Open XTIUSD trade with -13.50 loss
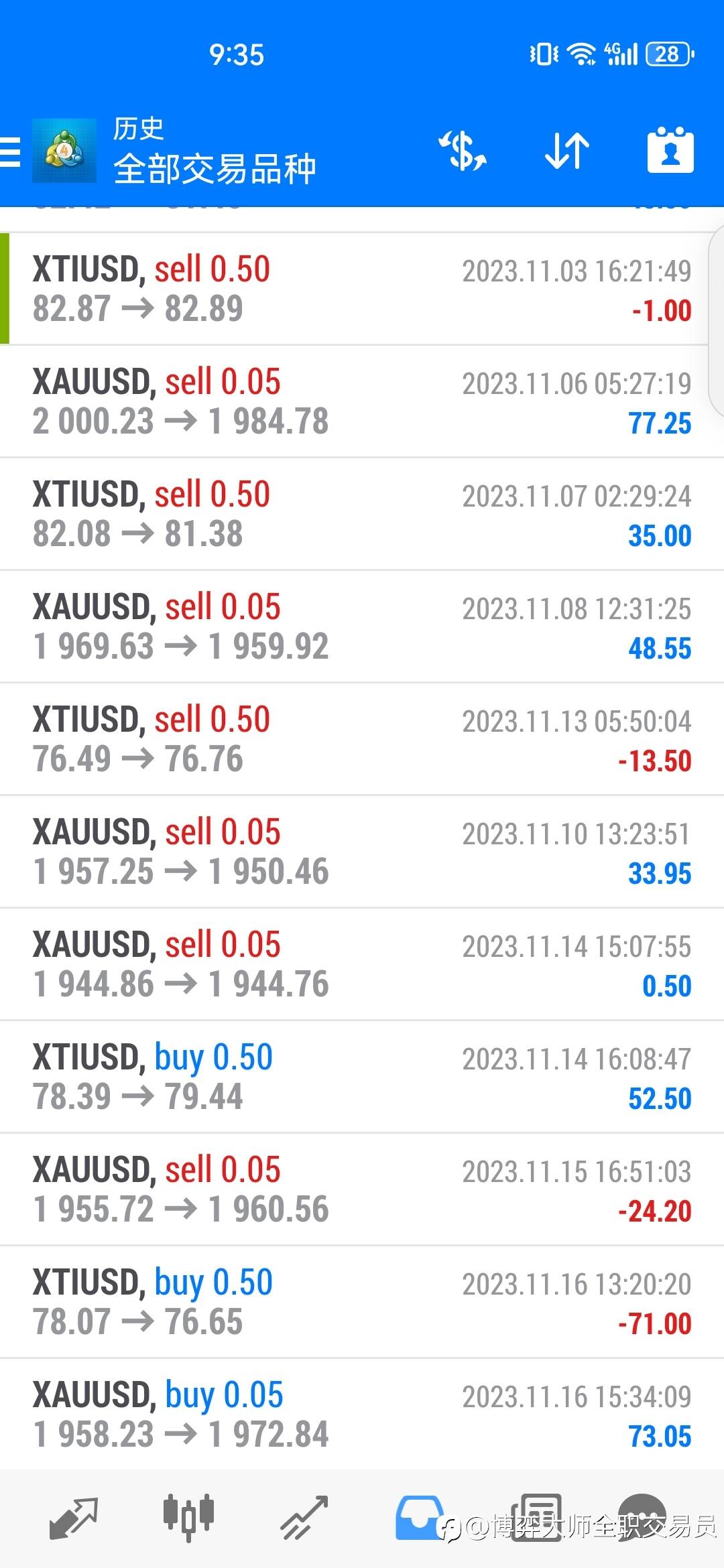 tap(362, 739)
